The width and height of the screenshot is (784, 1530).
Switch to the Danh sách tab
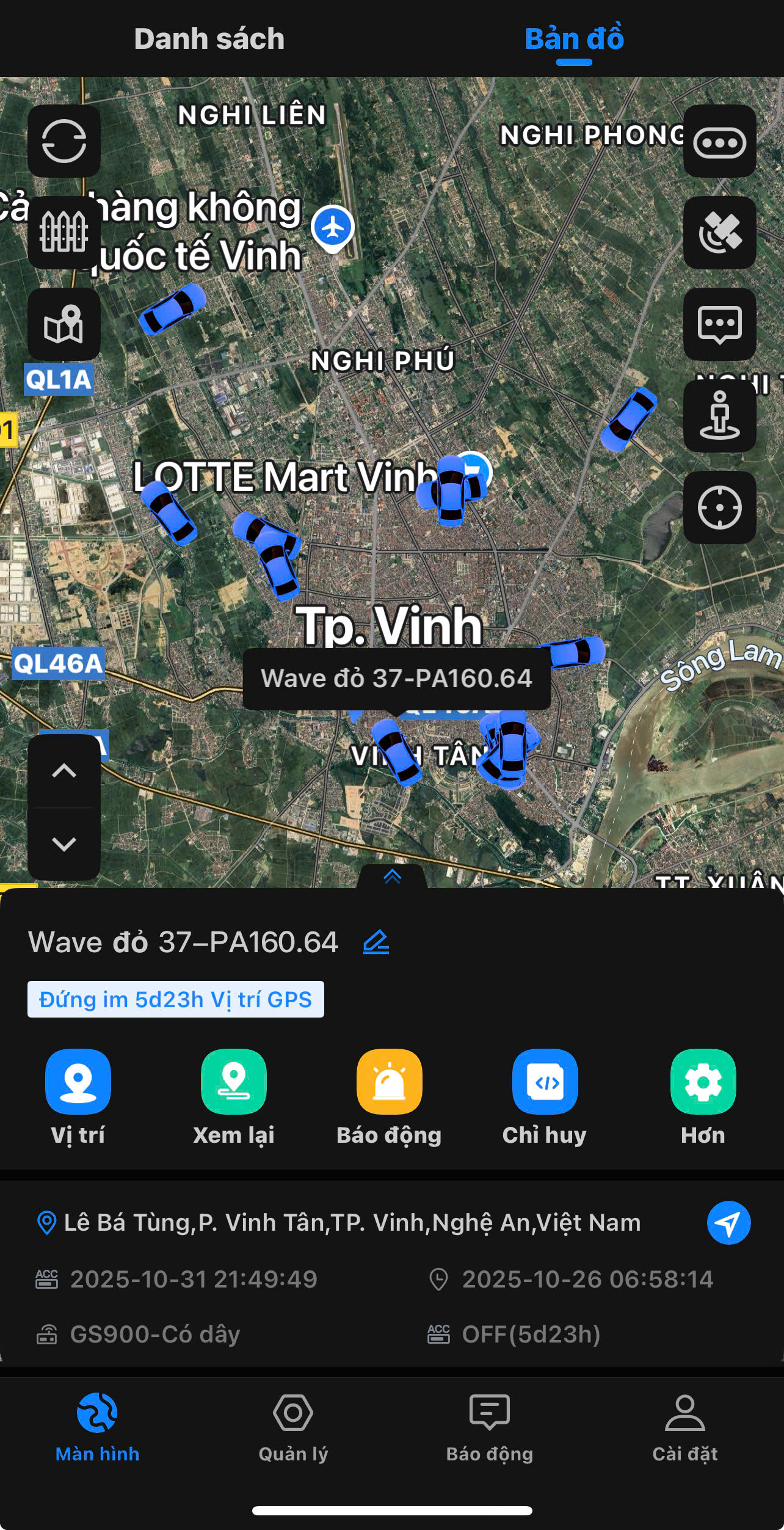[209, 39]
